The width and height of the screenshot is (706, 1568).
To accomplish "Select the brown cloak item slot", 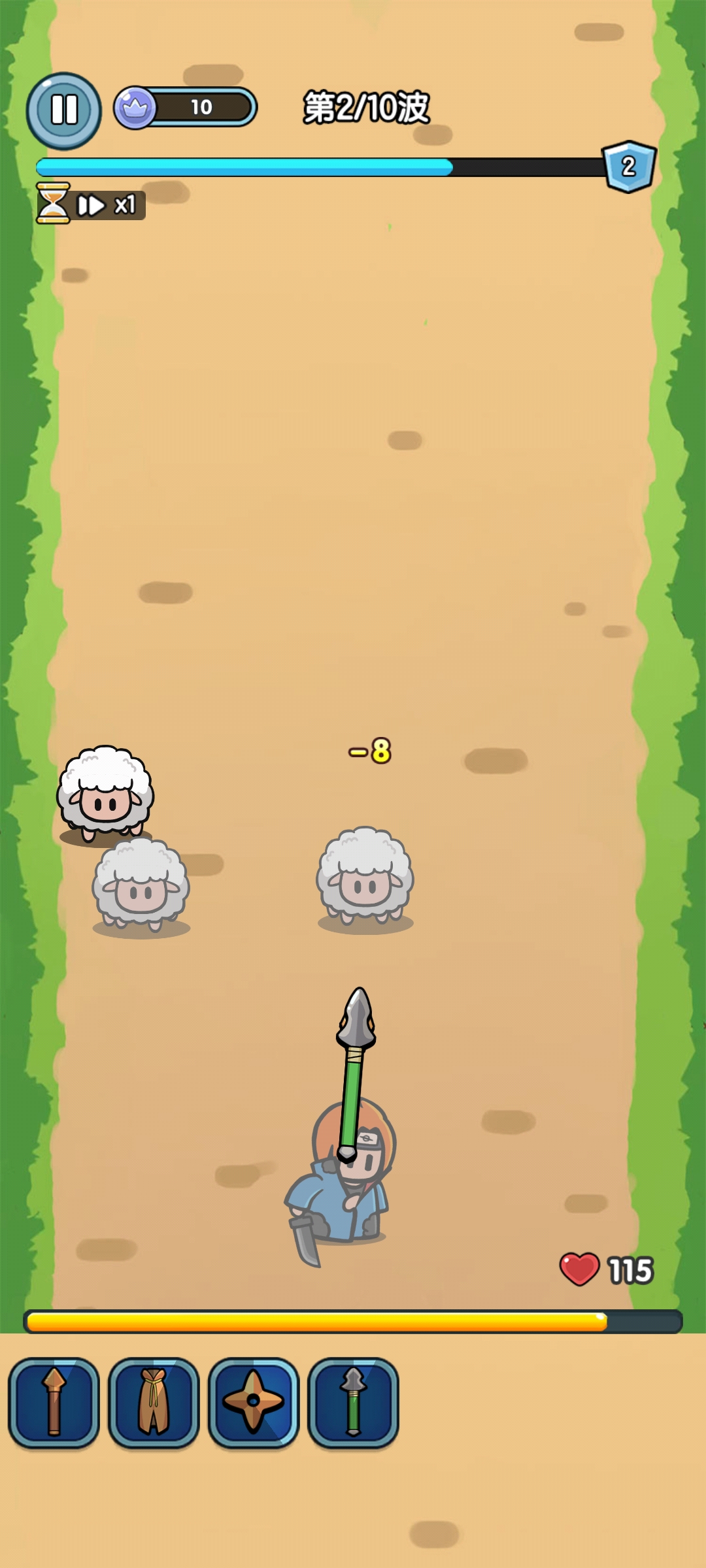I will (x=154, y=1402).
